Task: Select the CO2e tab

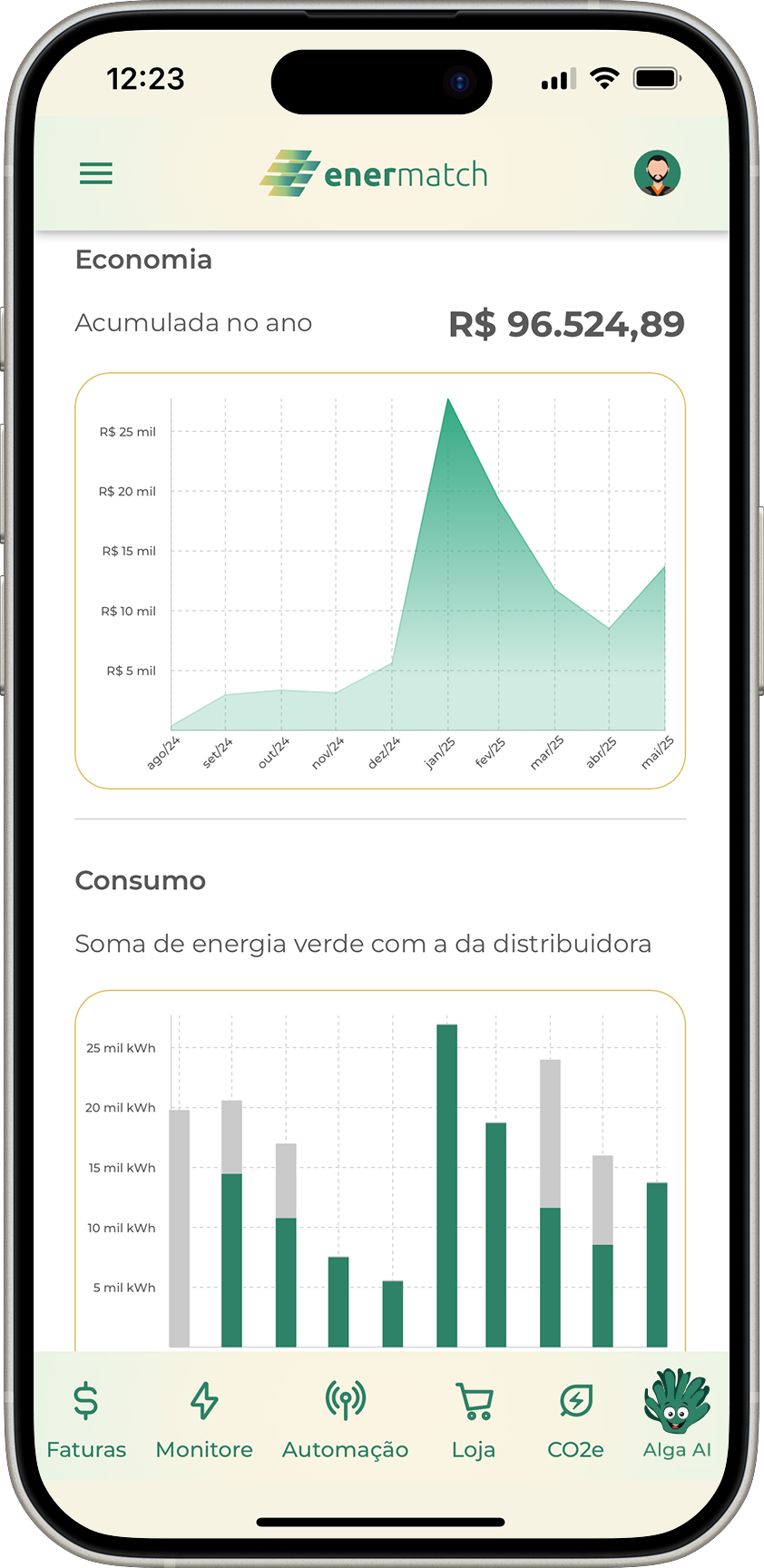Action: point(575,1419)
